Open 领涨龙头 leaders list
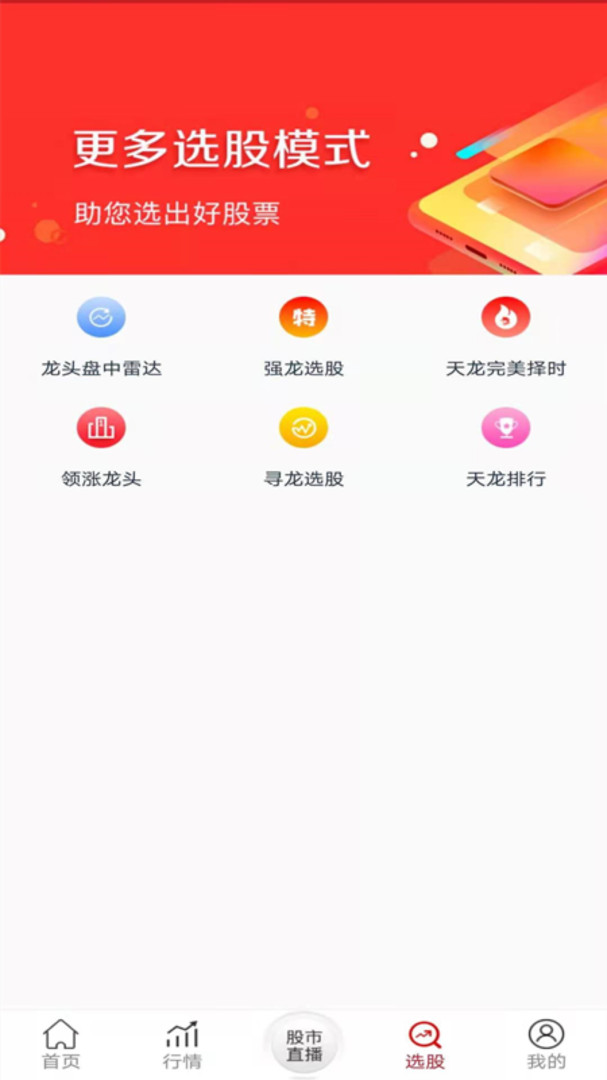 point(101,446)
